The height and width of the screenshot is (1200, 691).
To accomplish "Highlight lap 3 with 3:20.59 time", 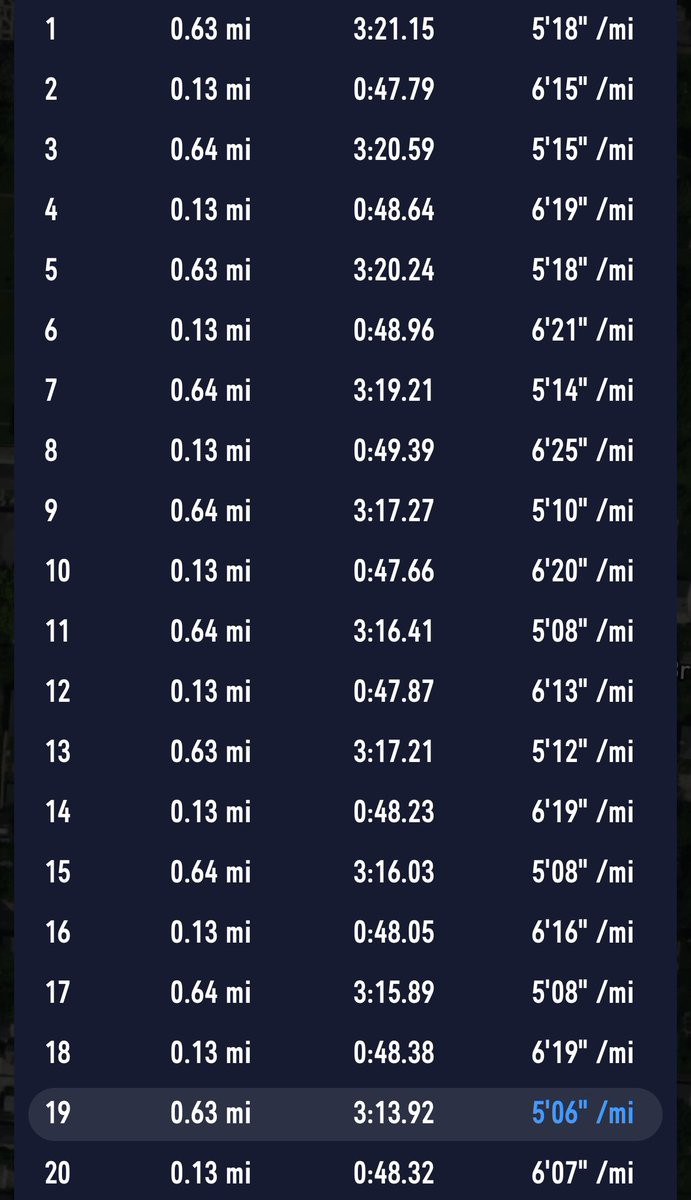I will pos(345,149).
